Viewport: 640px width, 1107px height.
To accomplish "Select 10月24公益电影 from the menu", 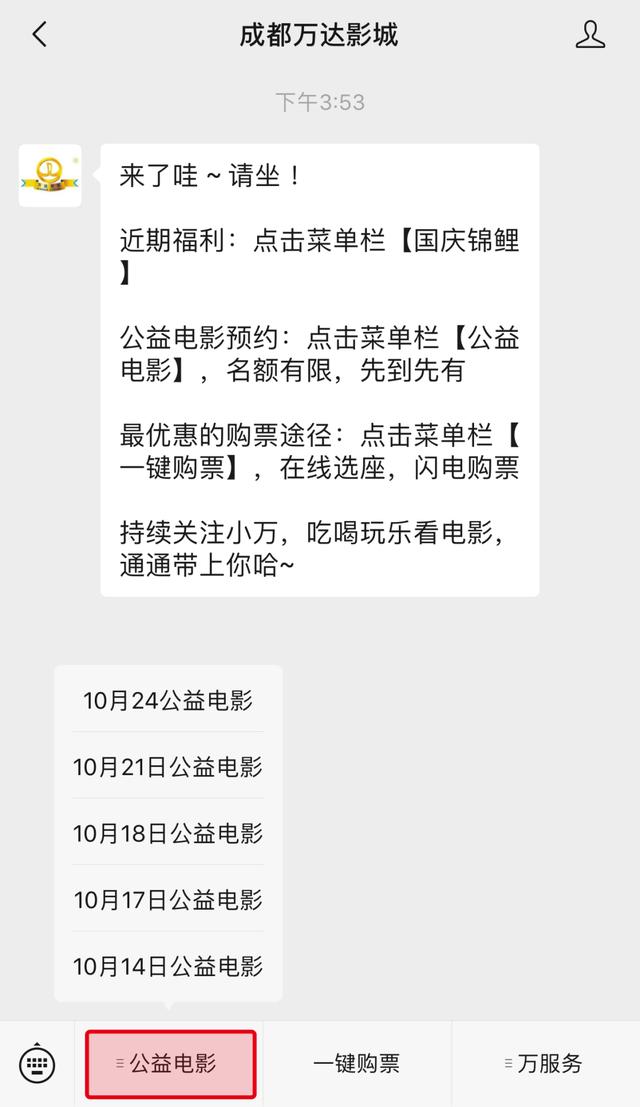I will (x=168, y=700).
